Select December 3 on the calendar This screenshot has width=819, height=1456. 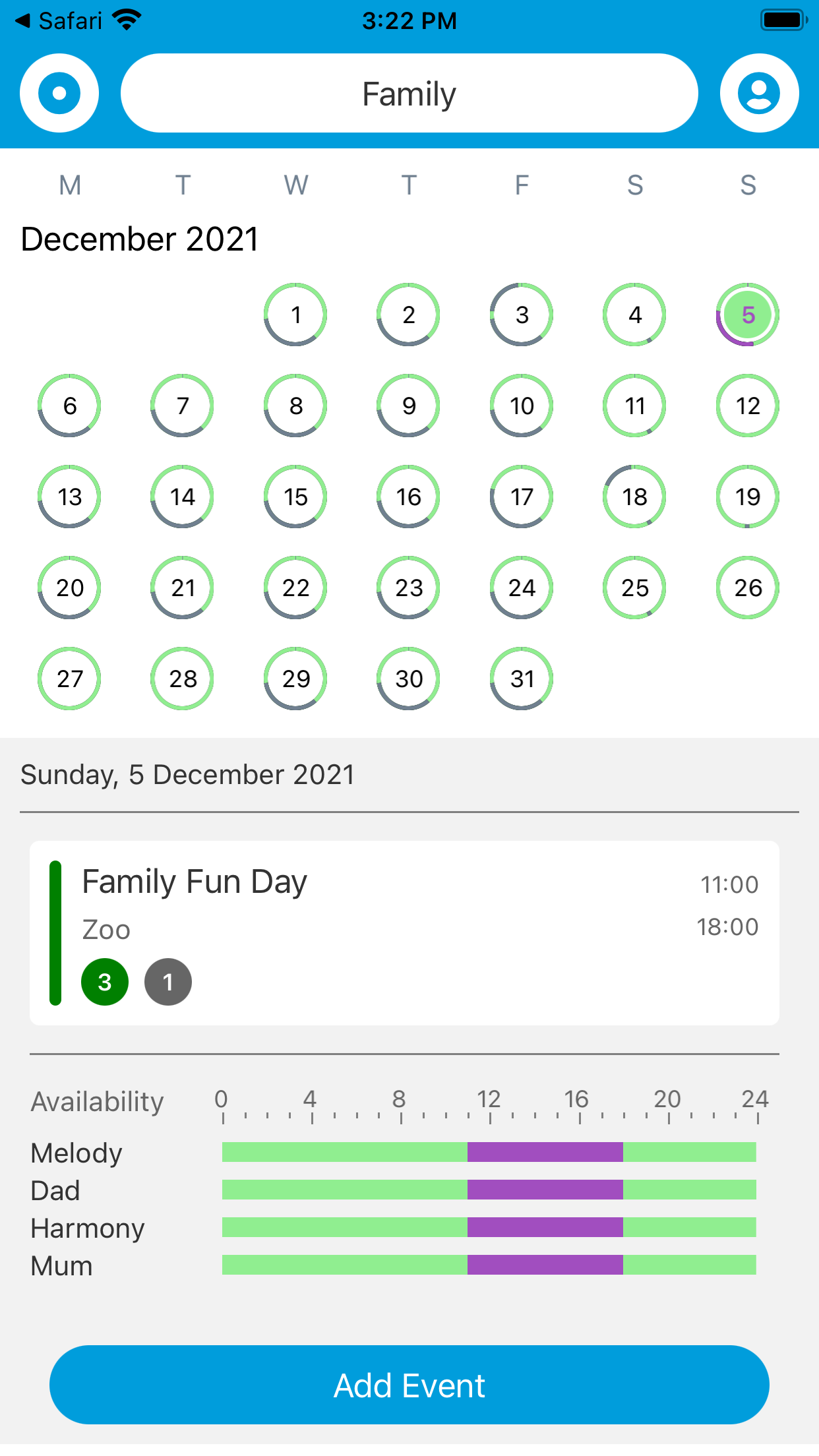[x=522, y=315]
